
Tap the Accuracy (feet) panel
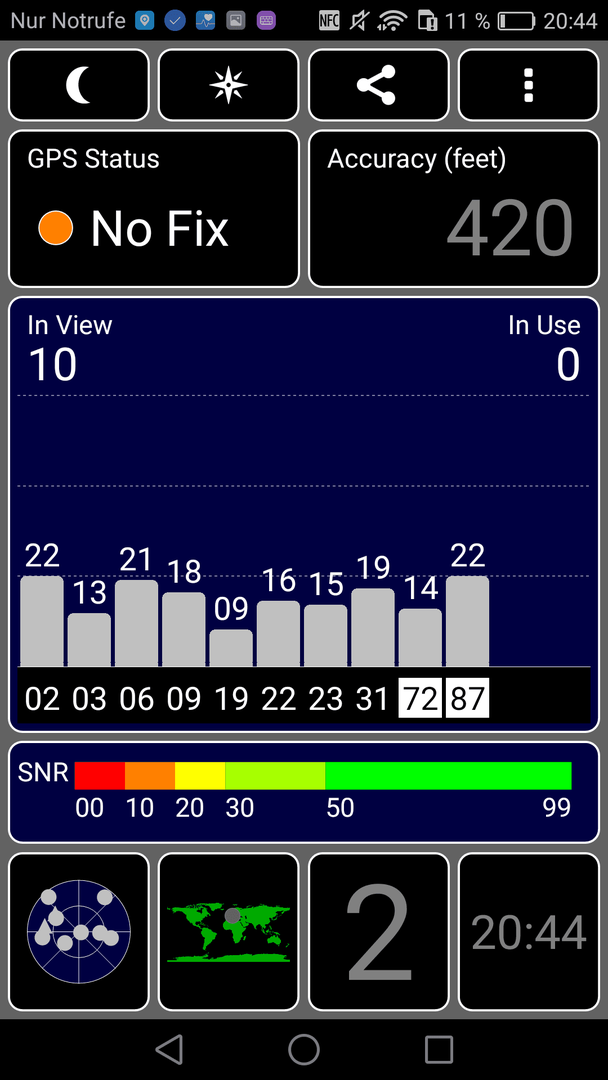(454, 209)
